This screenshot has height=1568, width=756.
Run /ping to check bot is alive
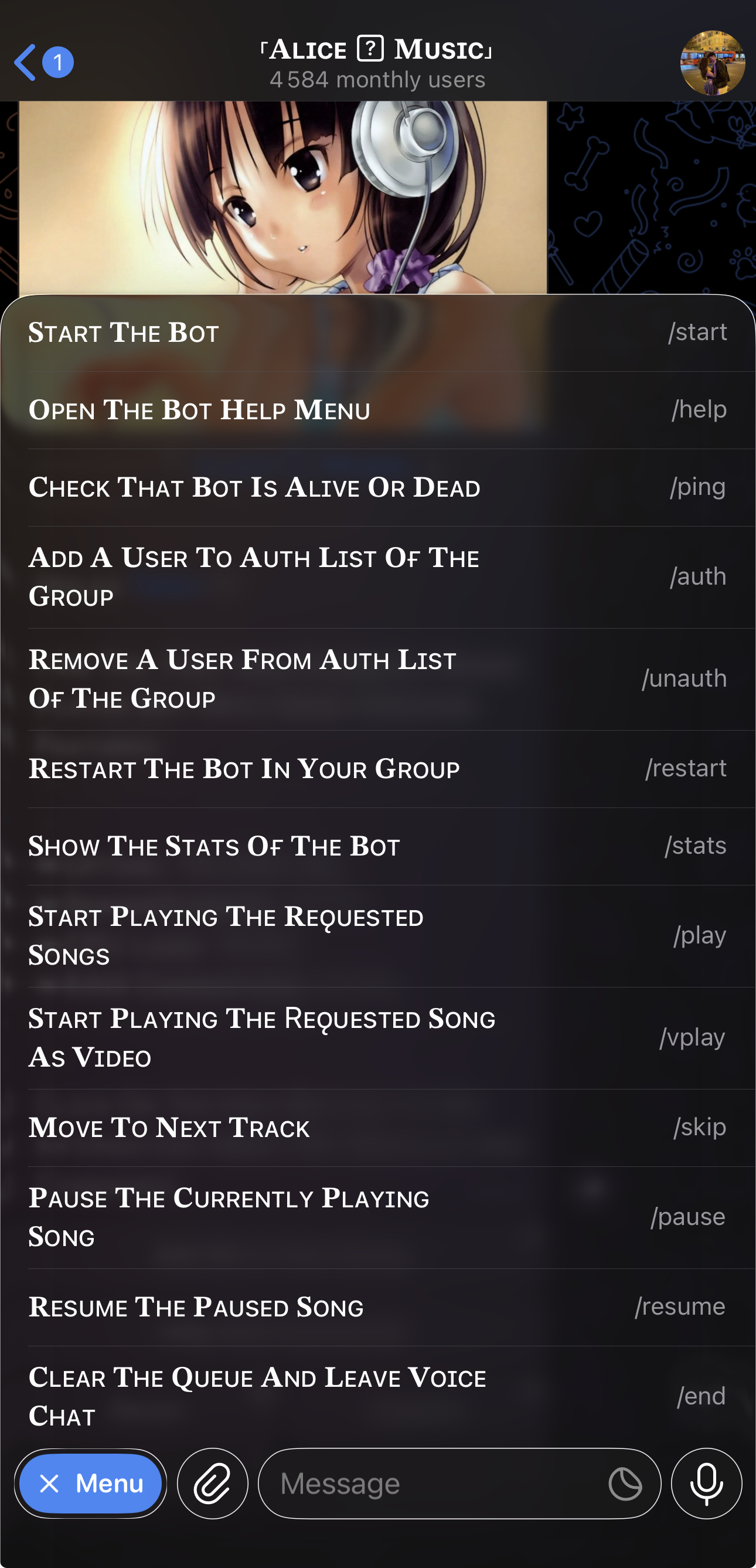click(377, 486)
